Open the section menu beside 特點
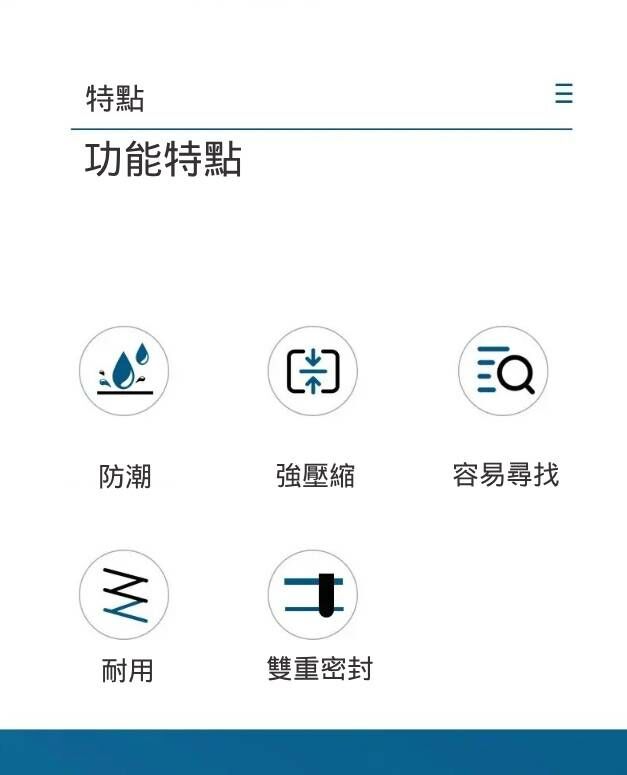The height and width of the screenshot is (775, 627). (x=564, y=93)
